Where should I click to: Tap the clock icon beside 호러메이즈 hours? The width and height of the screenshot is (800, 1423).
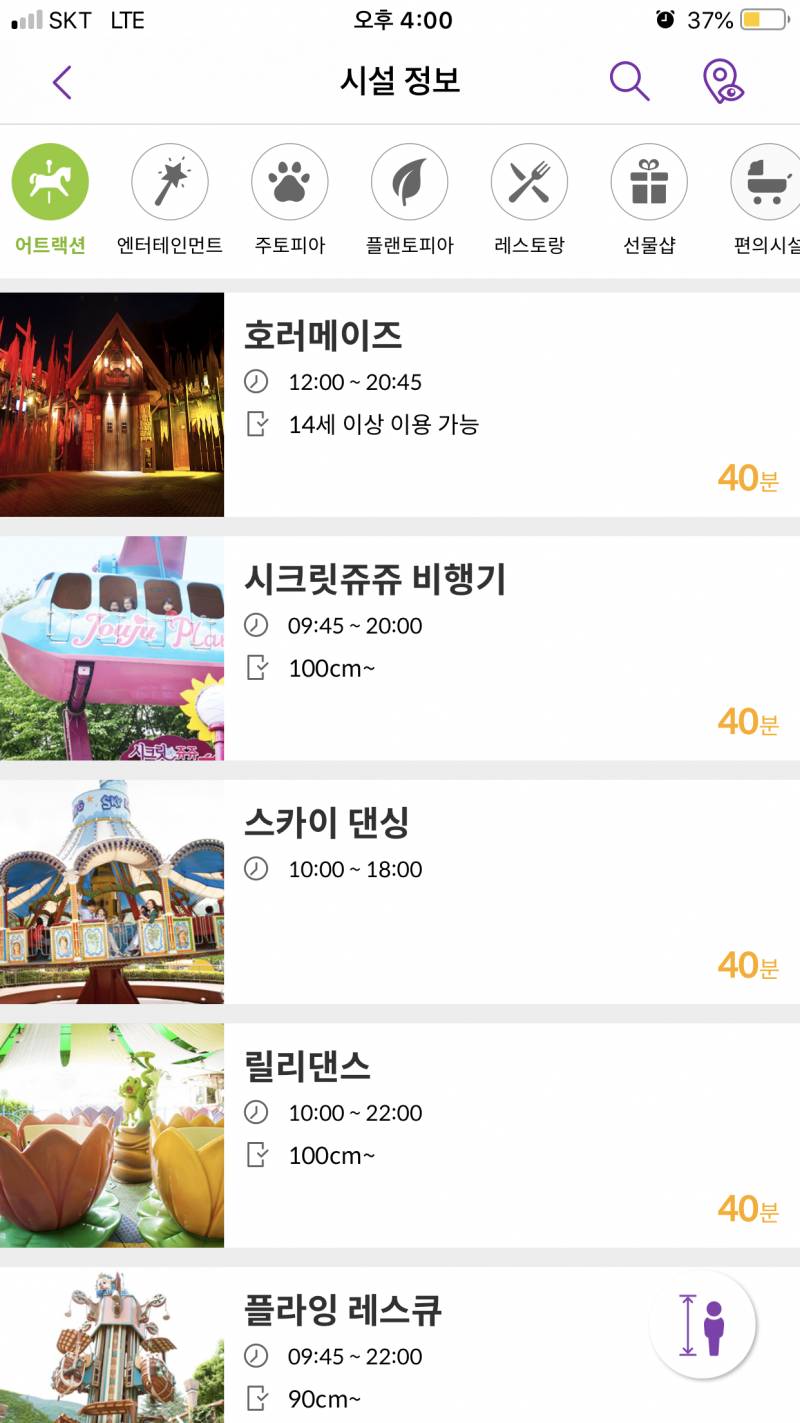257,381
